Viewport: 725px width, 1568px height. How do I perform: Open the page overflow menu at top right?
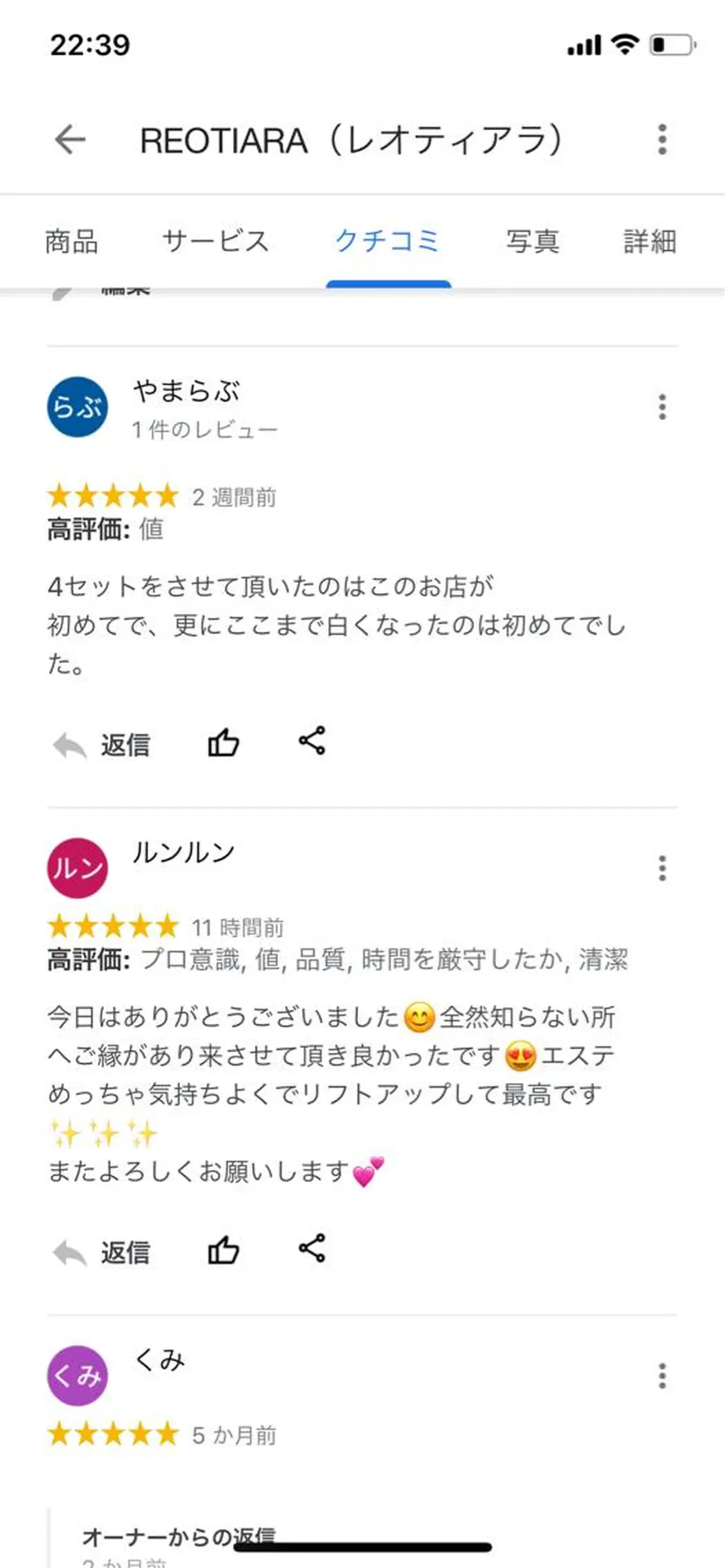pos(662,139)
